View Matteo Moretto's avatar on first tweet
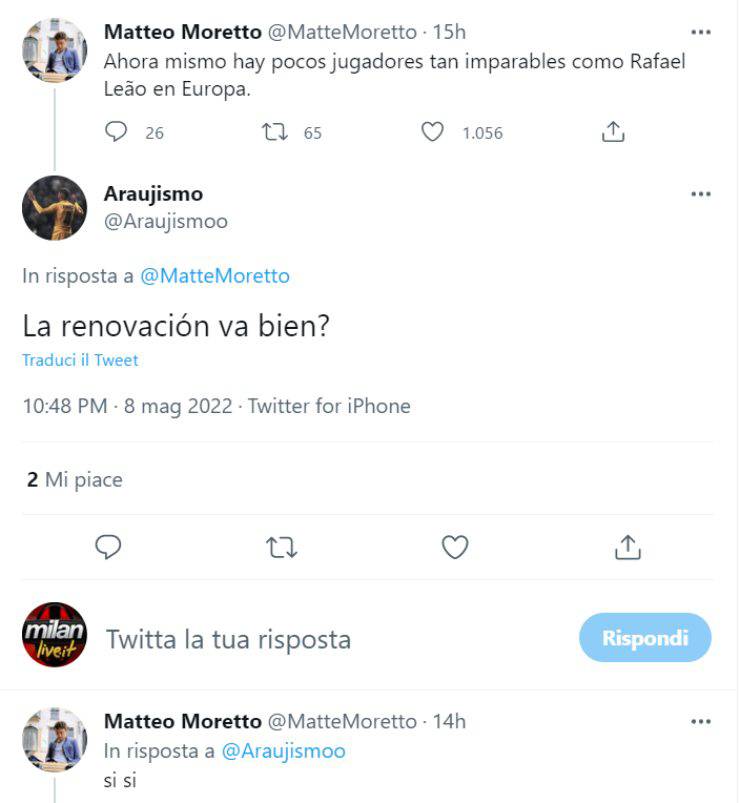The width and height of the screenshot is (740, 803). (54, 50)
